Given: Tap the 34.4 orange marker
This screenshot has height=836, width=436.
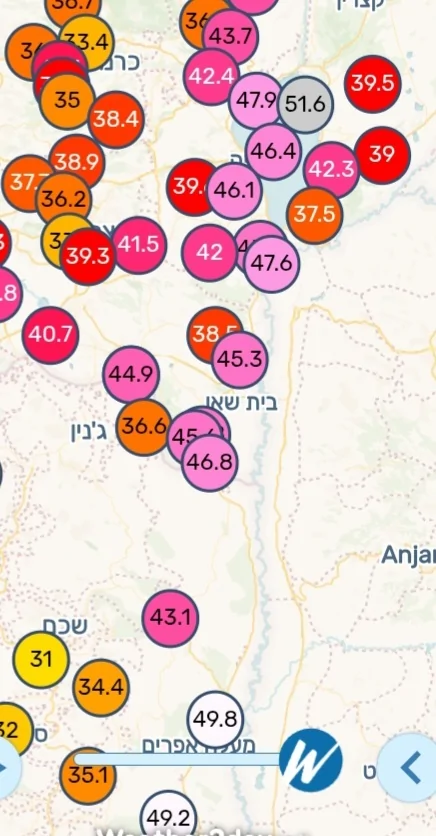Looking at the screenshot, I should (101, 687).
